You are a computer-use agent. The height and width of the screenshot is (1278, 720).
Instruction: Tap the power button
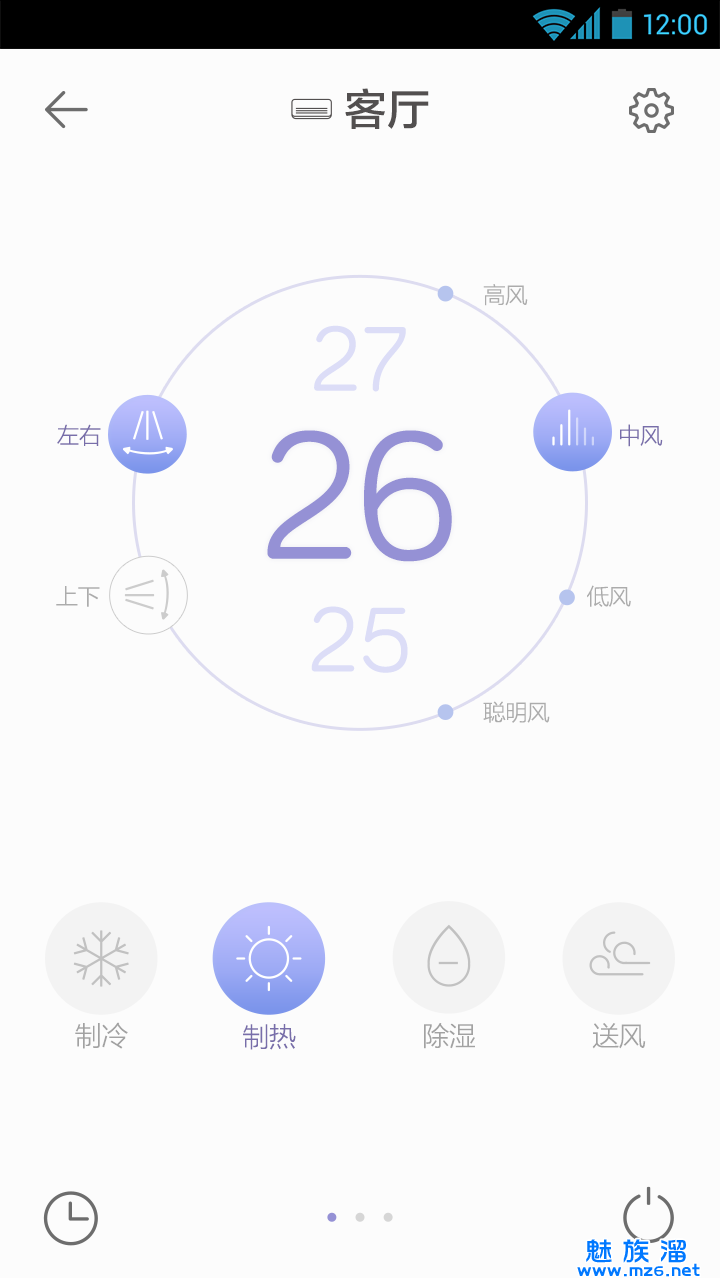(648, 1215)
